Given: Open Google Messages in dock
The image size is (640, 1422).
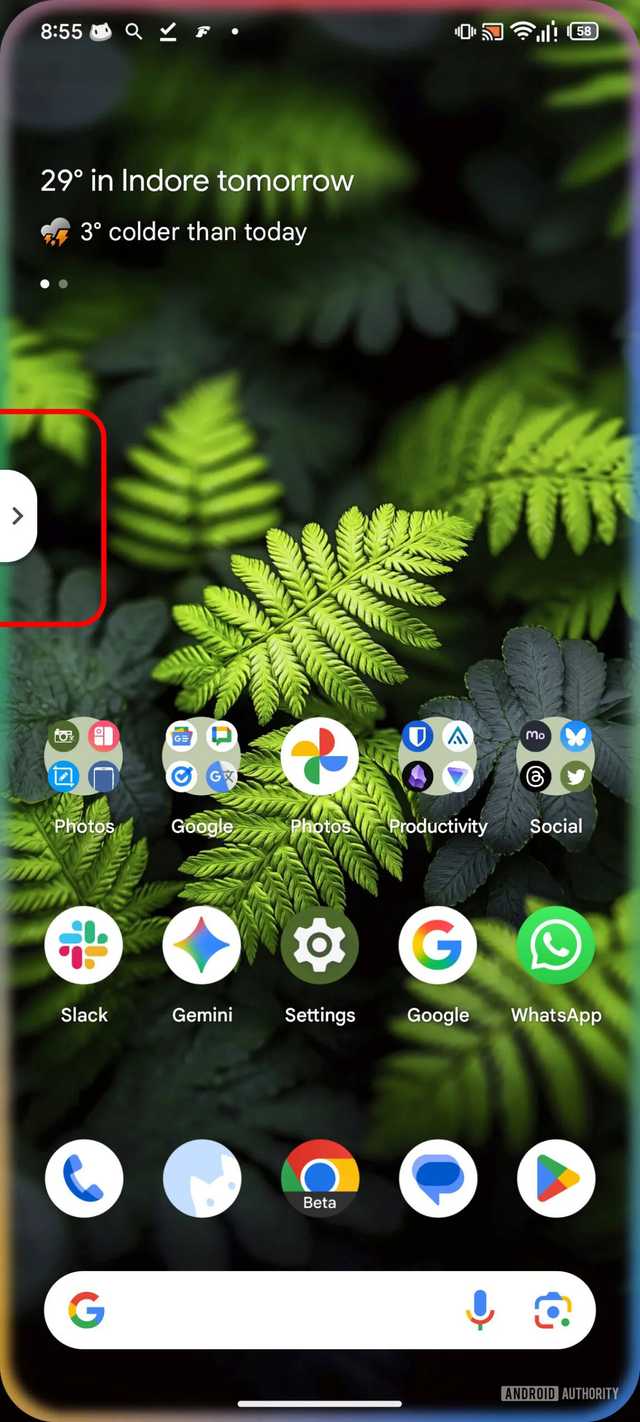Looking at the screenshot, I should pyautogui.click(x=438, y=1179).
